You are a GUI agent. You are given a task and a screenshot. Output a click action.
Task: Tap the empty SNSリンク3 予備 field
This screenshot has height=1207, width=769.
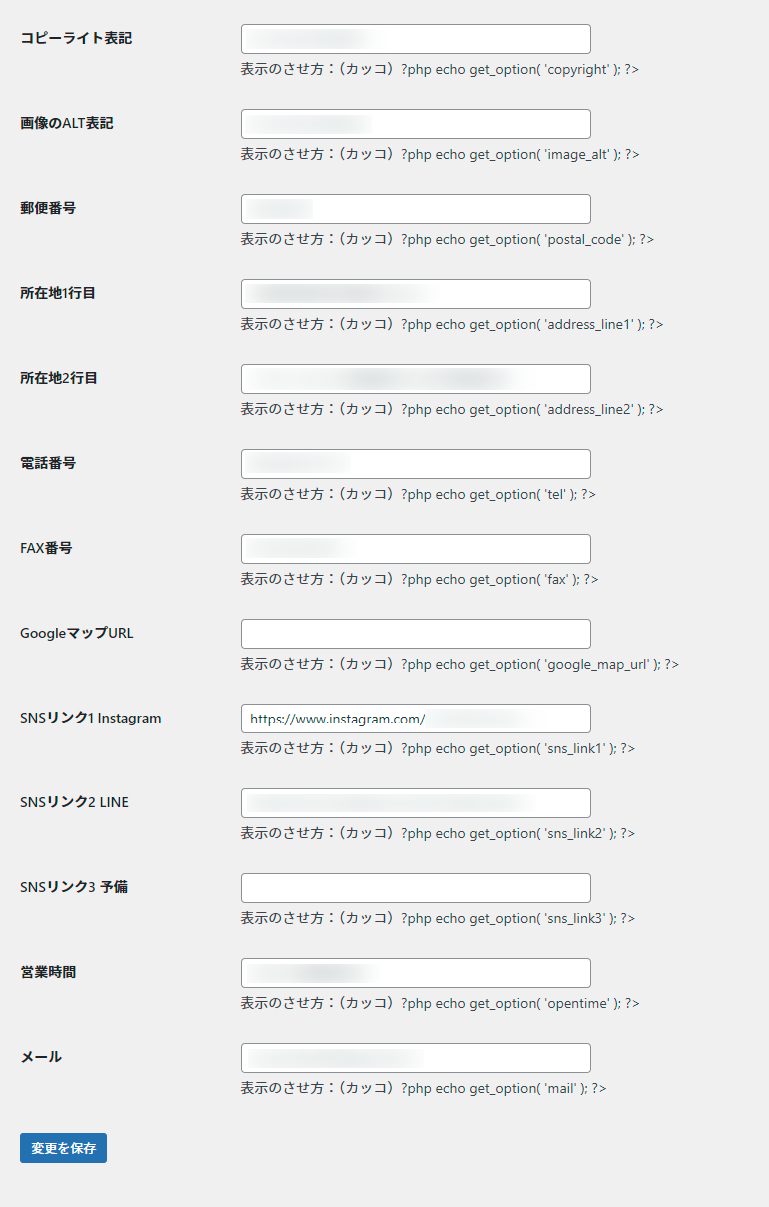(x=415, y=888)
